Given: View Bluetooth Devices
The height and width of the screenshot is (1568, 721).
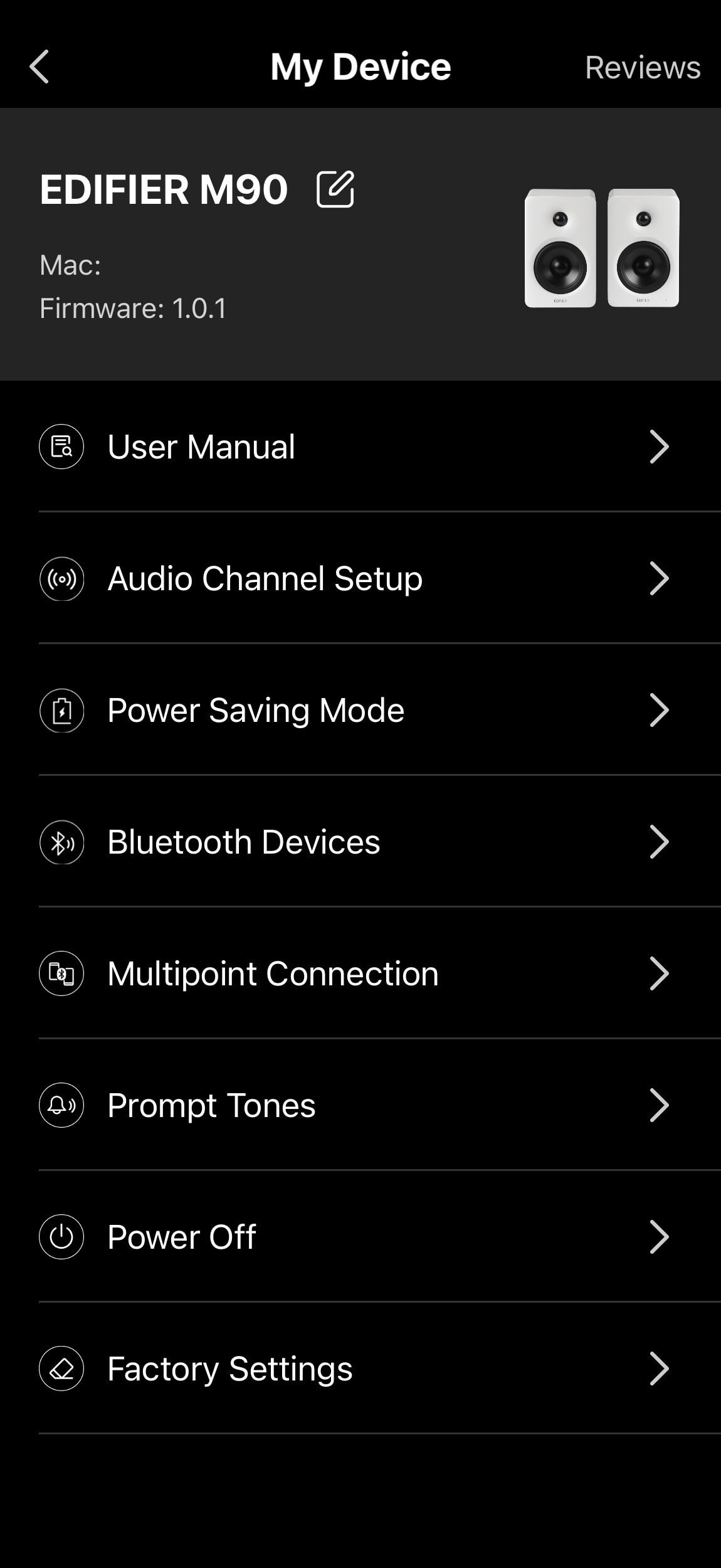Looking at the screenshot, I should pyautogui.click(x=360, y=842).
